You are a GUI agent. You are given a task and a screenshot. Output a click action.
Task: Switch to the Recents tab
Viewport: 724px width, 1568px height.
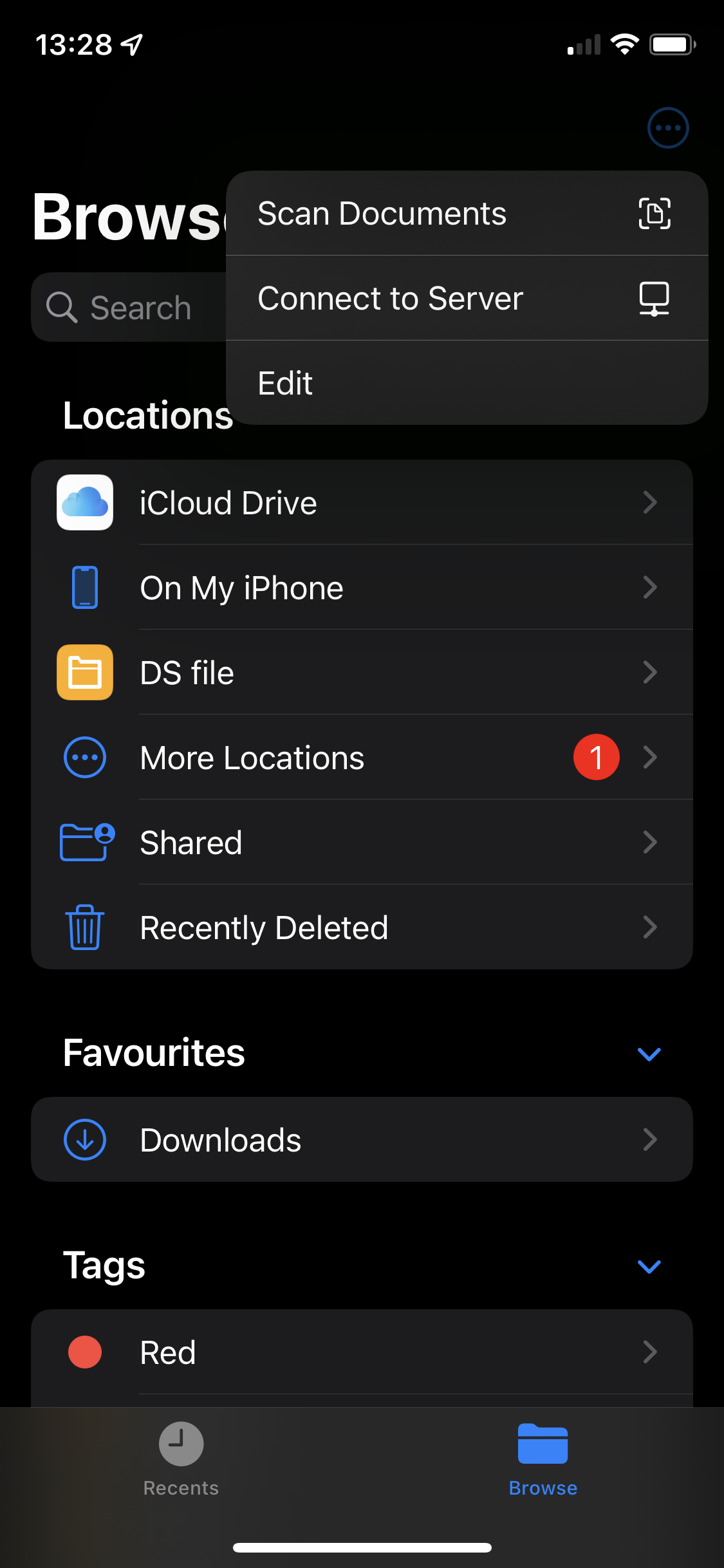click(180, 1464)
